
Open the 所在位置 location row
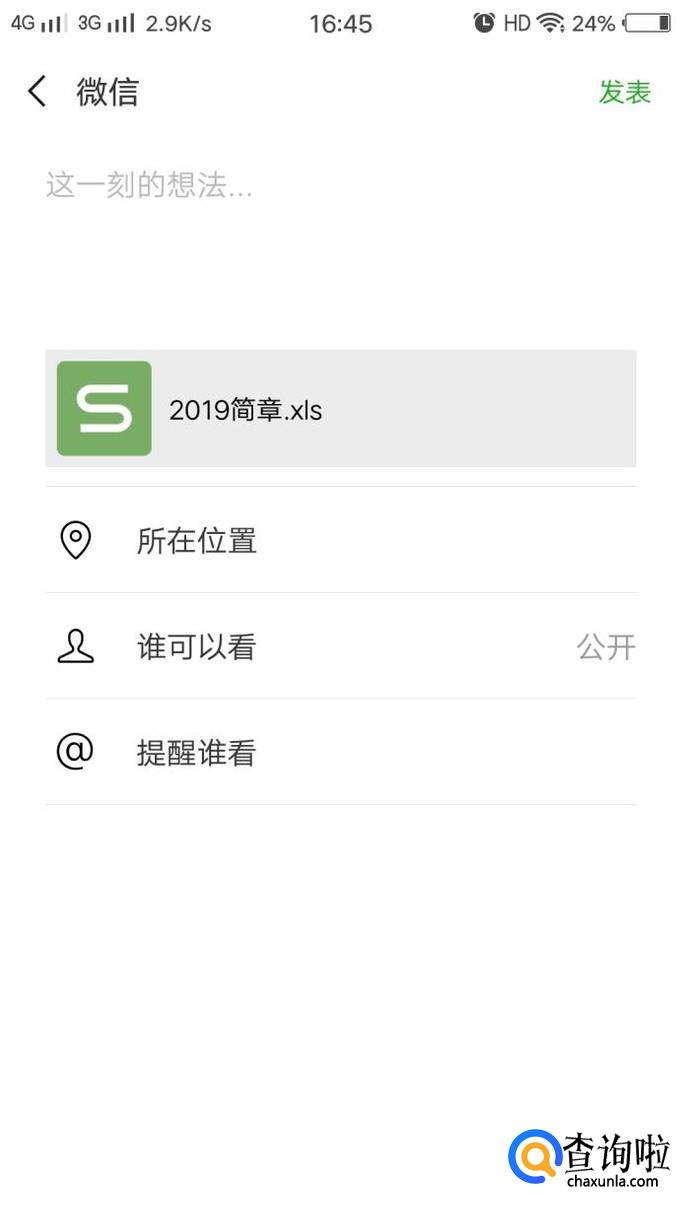point(340,540)
